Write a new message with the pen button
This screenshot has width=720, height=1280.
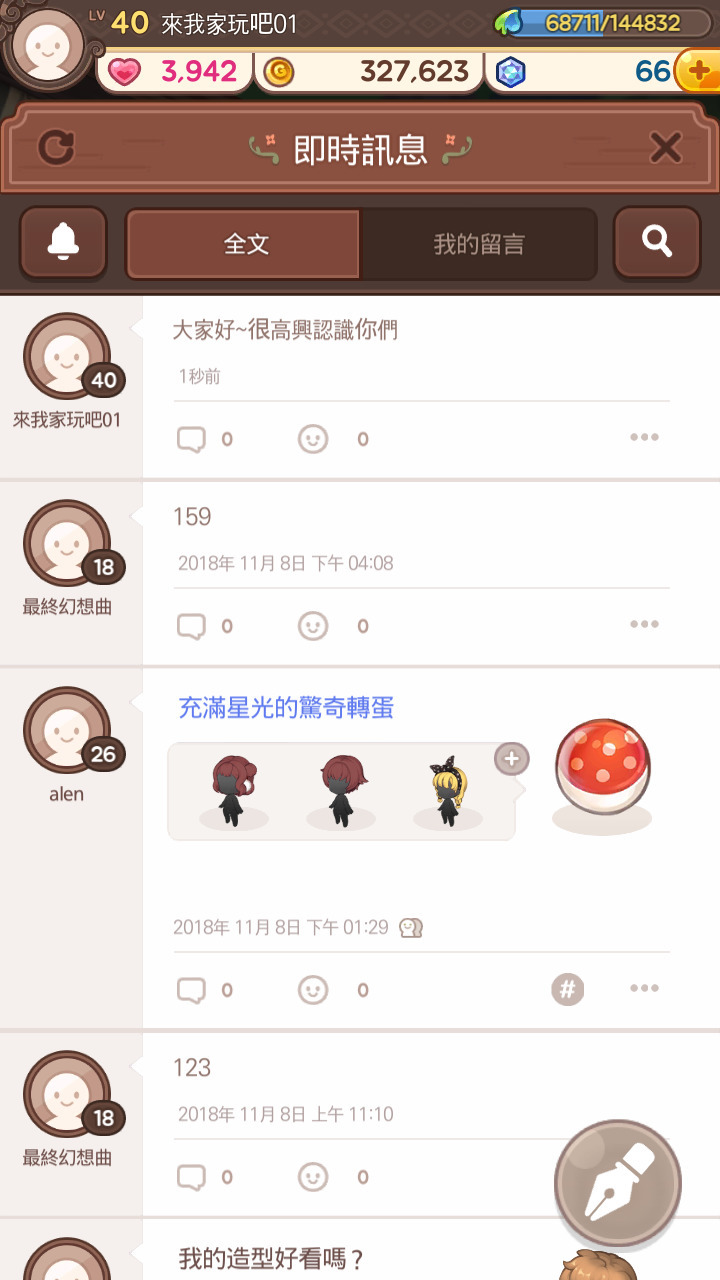(x=618, y=1182)
